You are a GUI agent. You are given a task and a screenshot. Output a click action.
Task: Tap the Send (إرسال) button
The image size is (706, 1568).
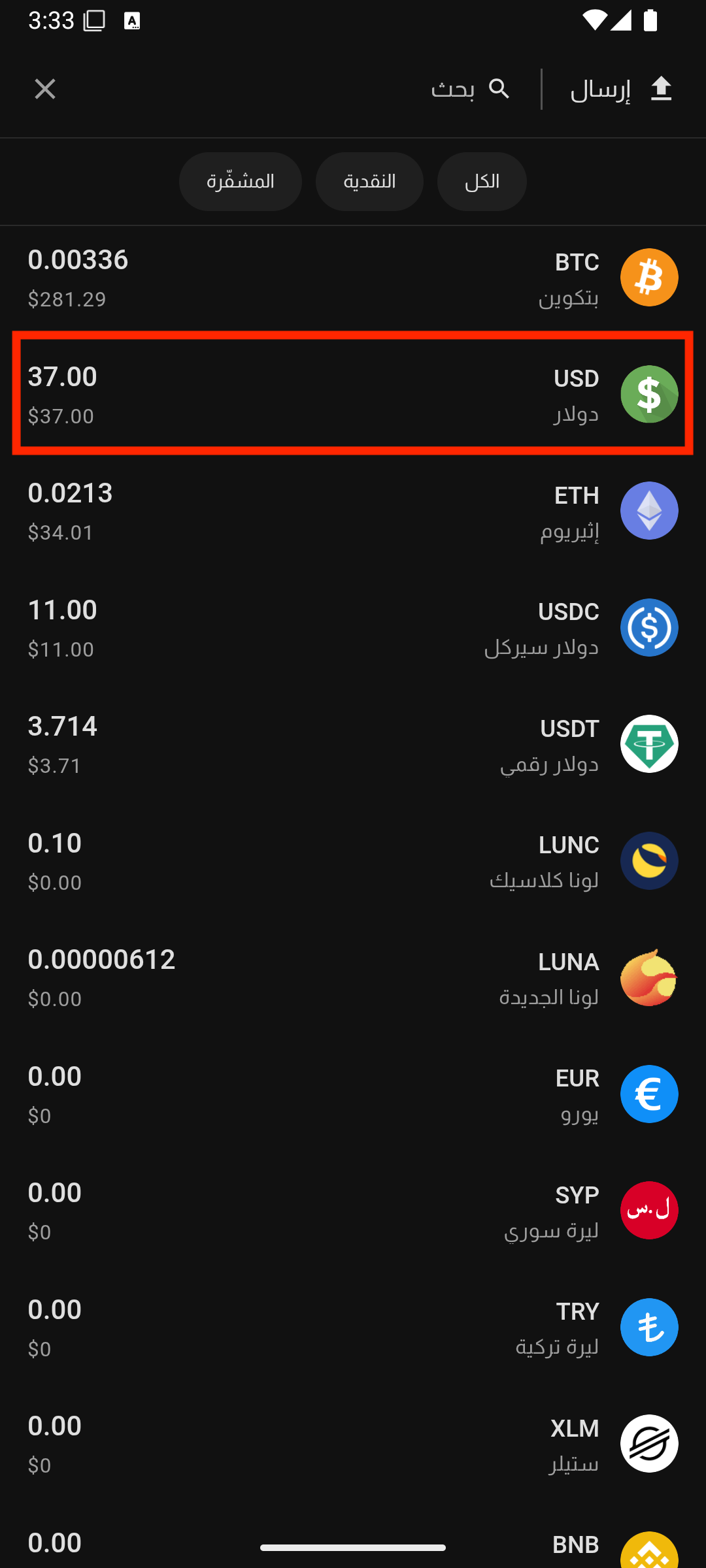(x=621, y=89)
